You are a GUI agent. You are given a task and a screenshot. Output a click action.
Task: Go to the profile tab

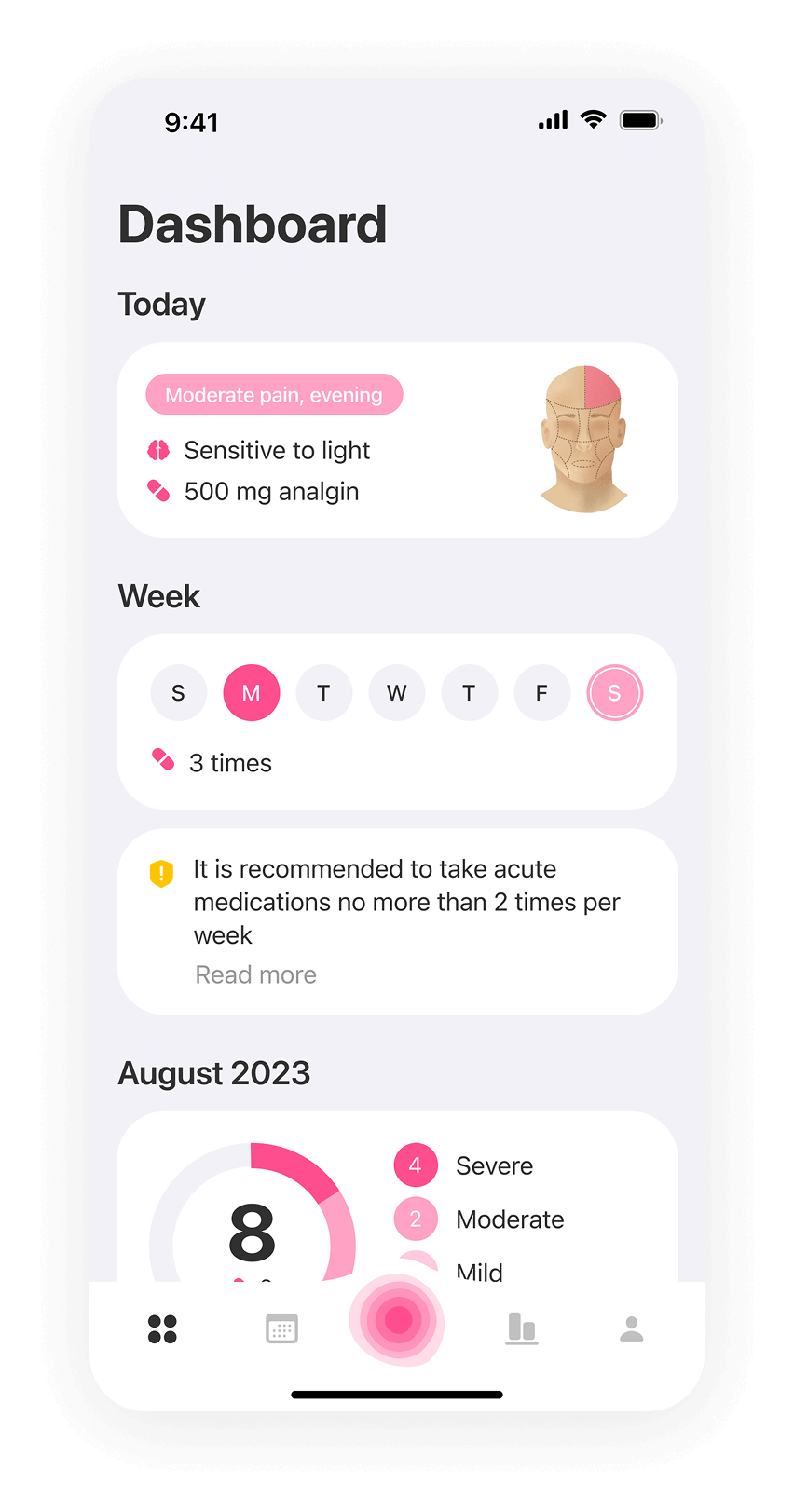click(x=632, y=1328)
